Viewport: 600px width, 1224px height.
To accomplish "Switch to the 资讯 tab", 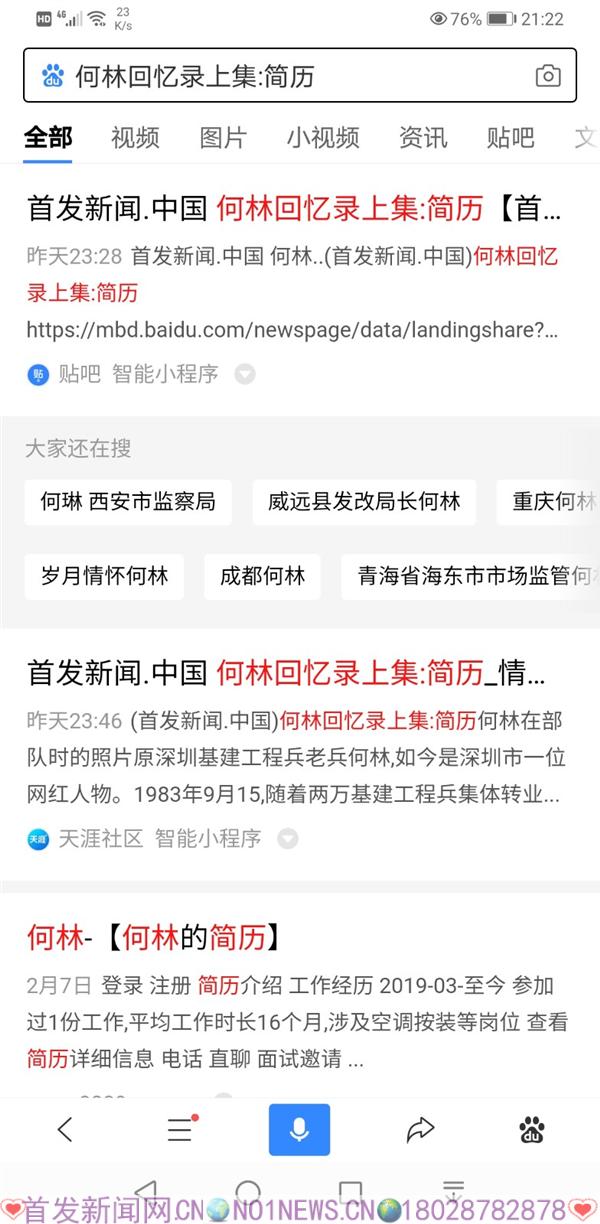I will click(x=422, y=137).
